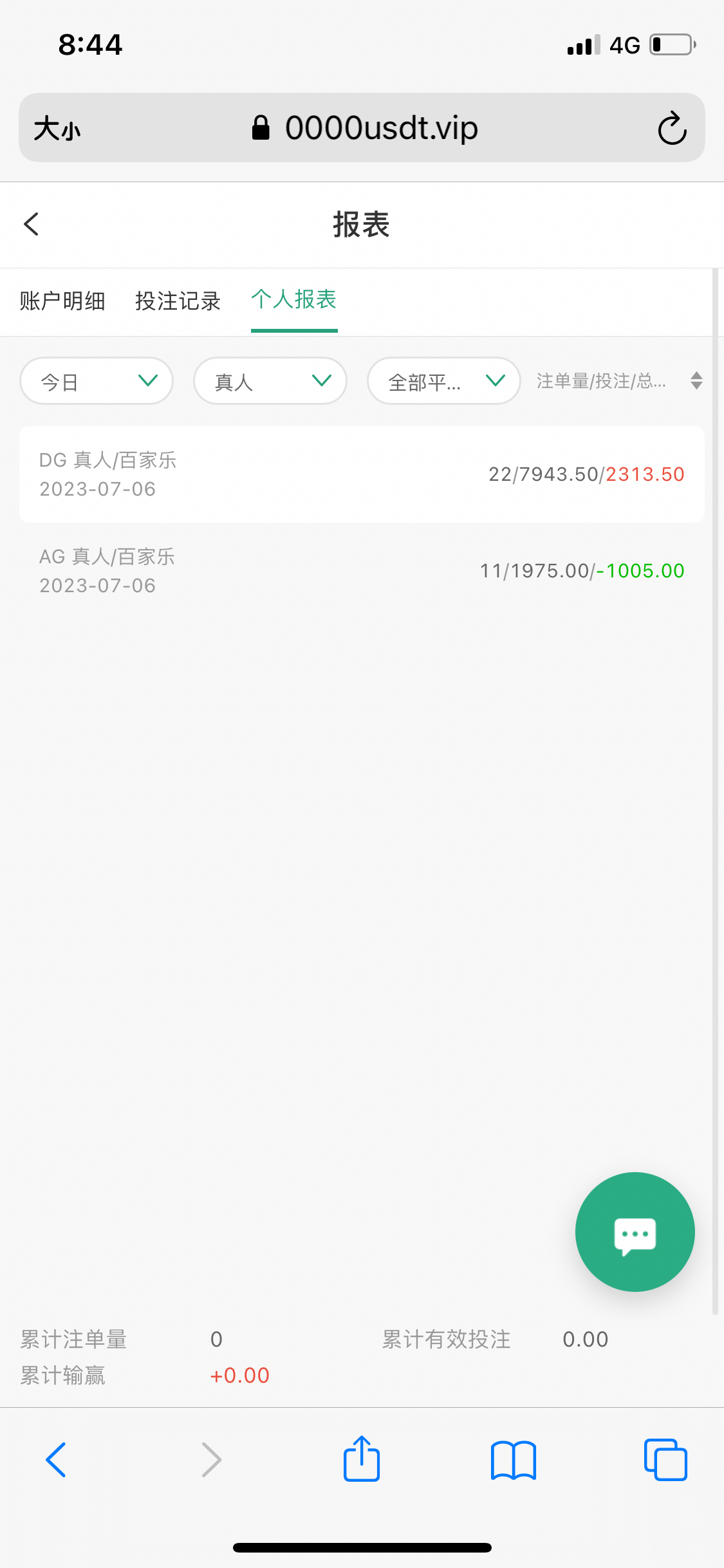Switch to the 账户明细 tab
Image resolution: width=724 pixels, height=1568 pixels.
point(62,301)
